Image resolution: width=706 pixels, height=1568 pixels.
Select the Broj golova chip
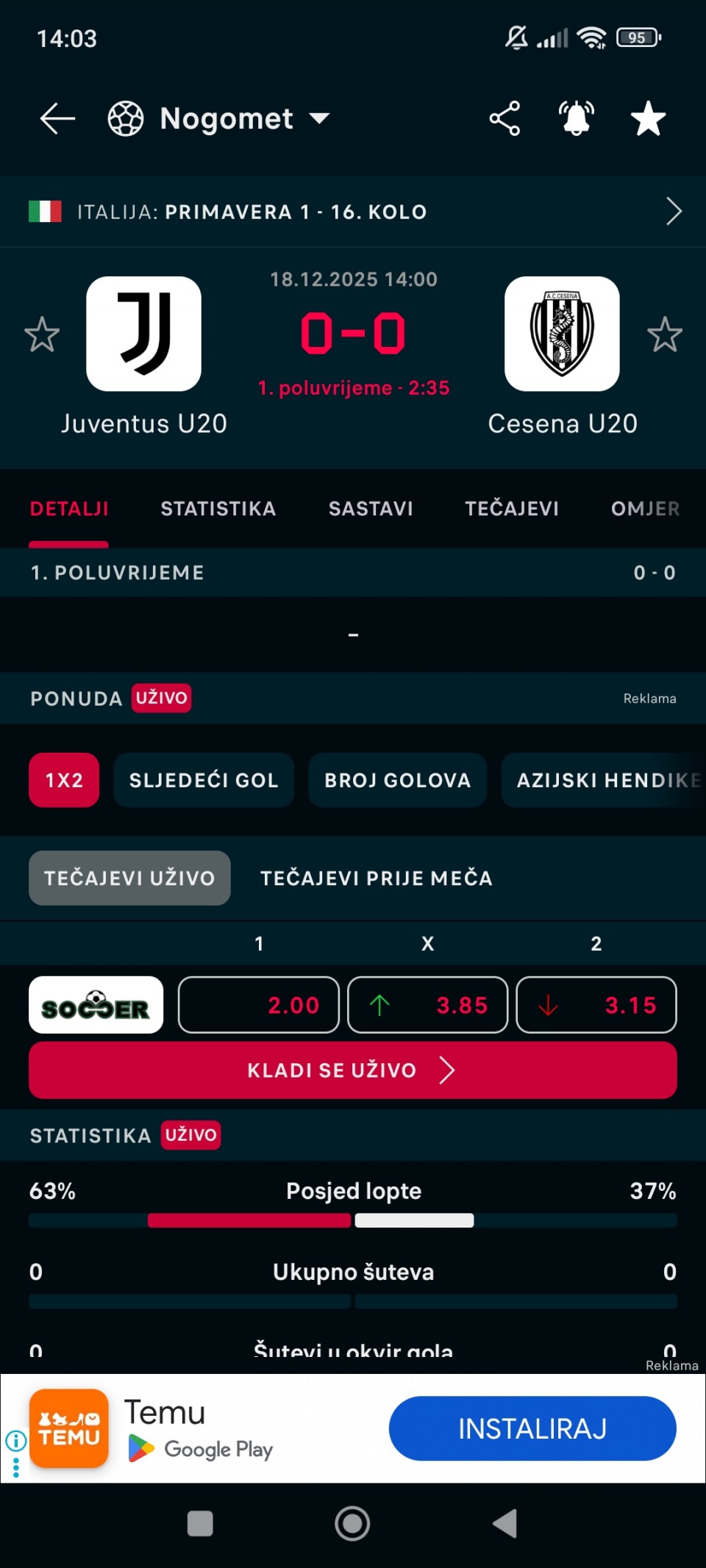[397, 780]
